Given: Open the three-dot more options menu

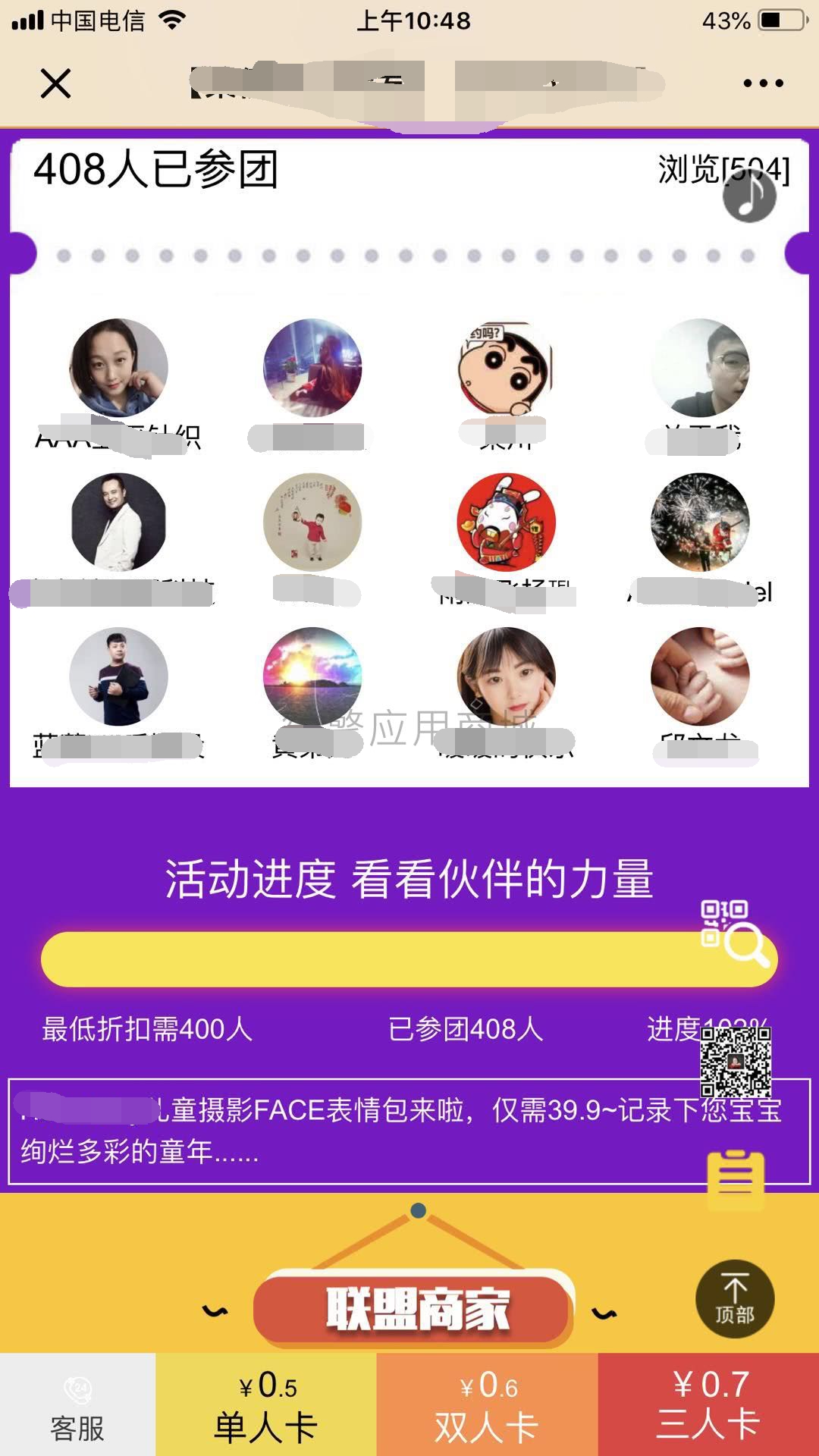Looking at the screenshot, I should [763, 83].
